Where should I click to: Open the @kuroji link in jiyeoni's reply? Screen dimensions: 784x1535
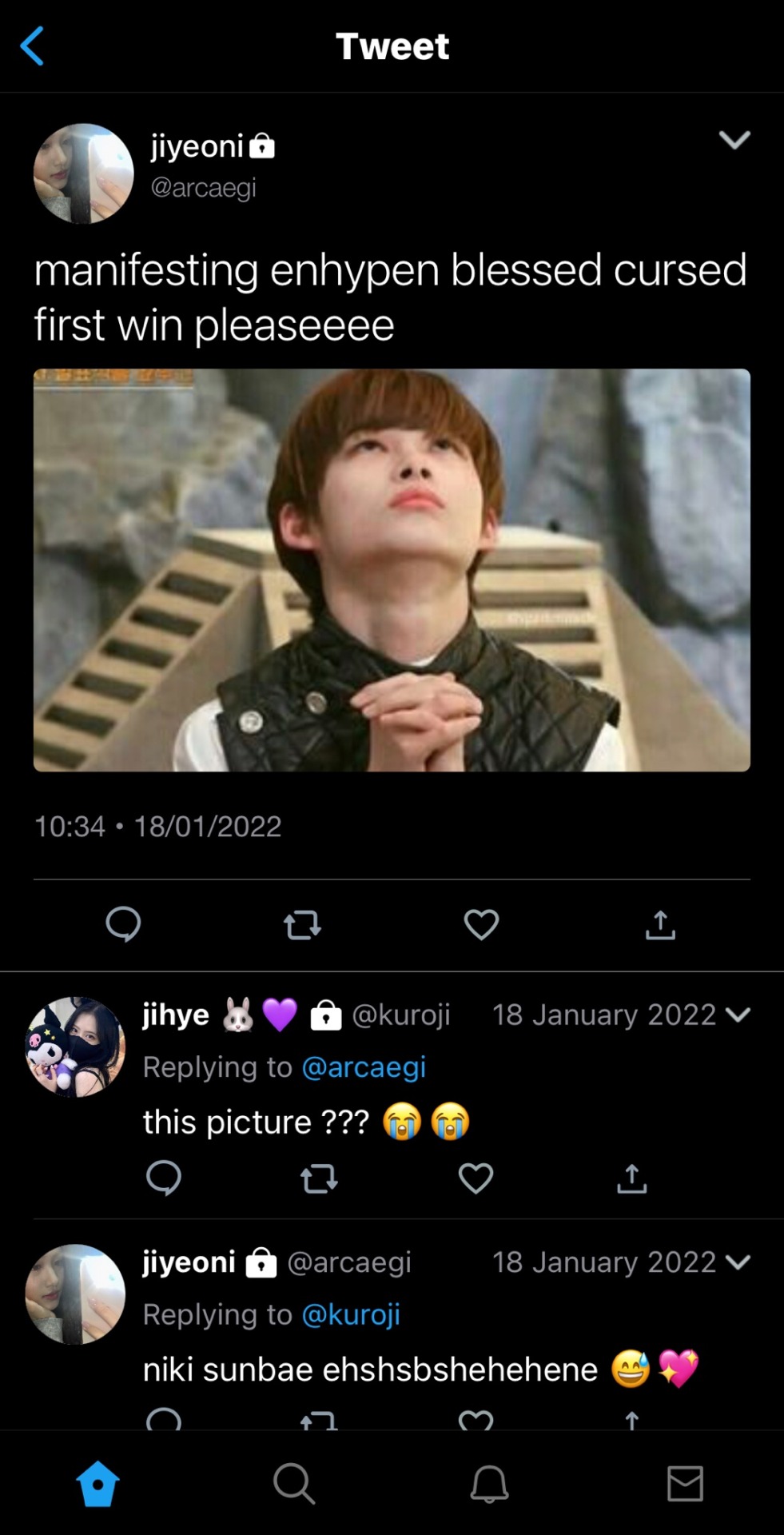pyautogui.click(x=351, y=1314)
